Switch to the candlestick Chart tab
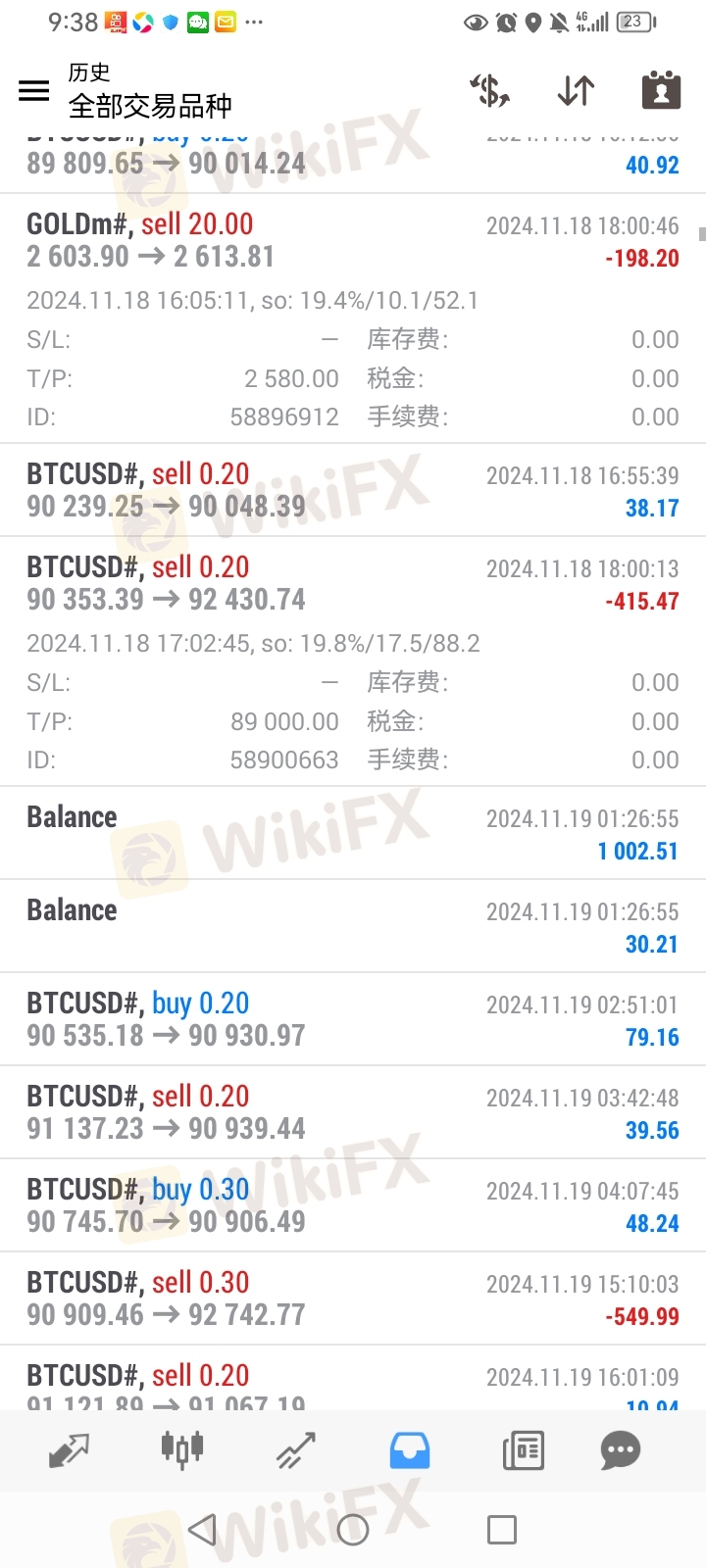Image resolution: width=706 pixels, height=1568 pixels. click(x=182, y=1449)
